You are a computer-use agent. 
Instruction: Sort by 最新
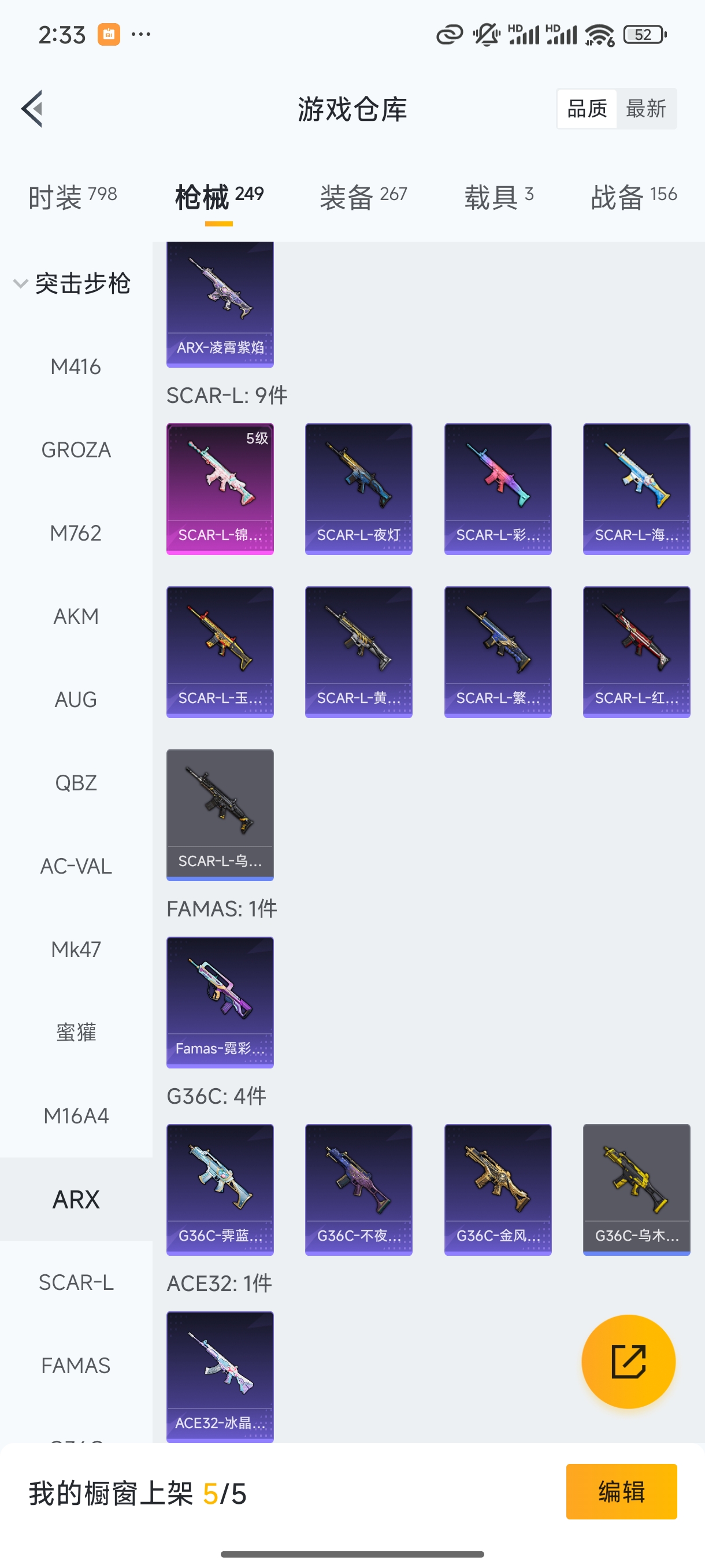(645, 109)
